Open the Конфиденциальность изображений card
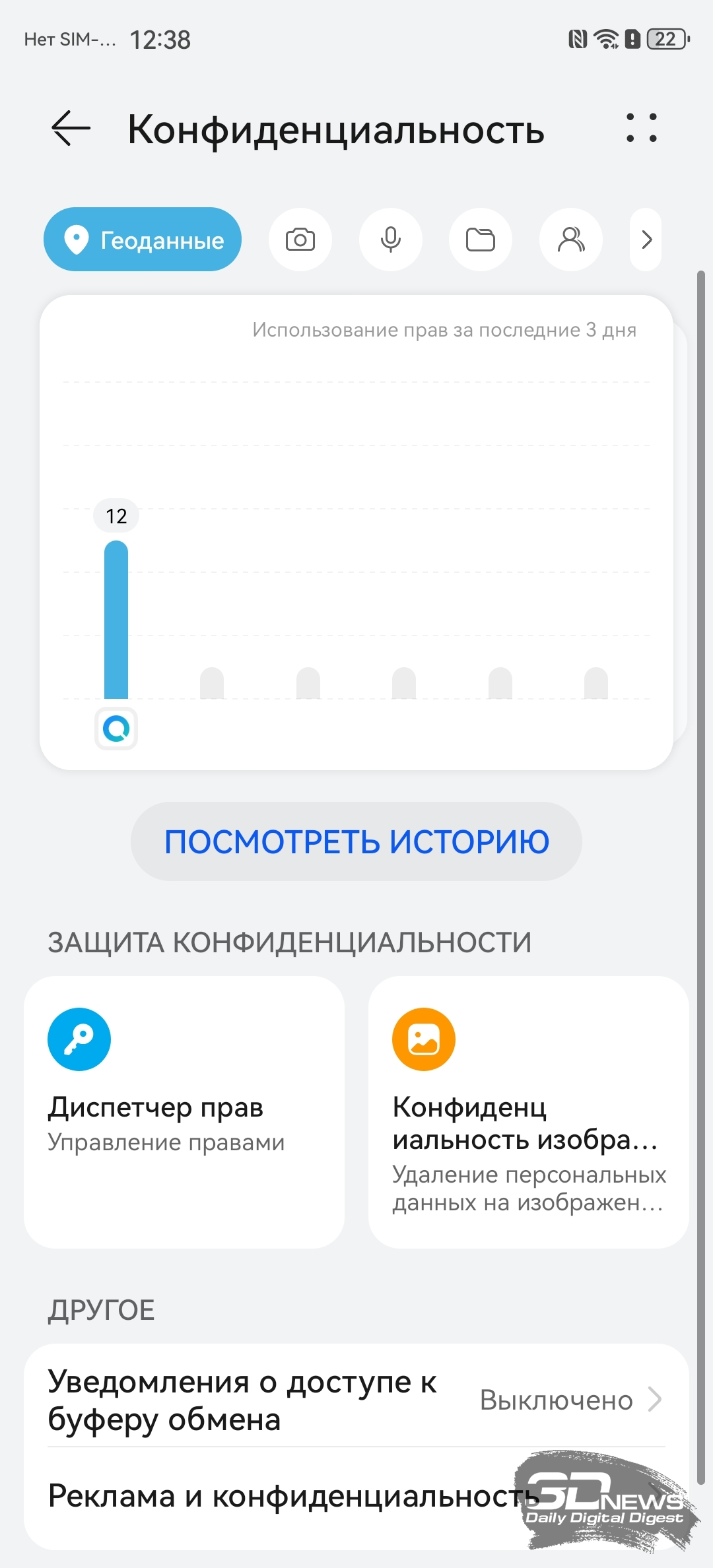This screenshot has width=713, height=1568. [528, 1112]
